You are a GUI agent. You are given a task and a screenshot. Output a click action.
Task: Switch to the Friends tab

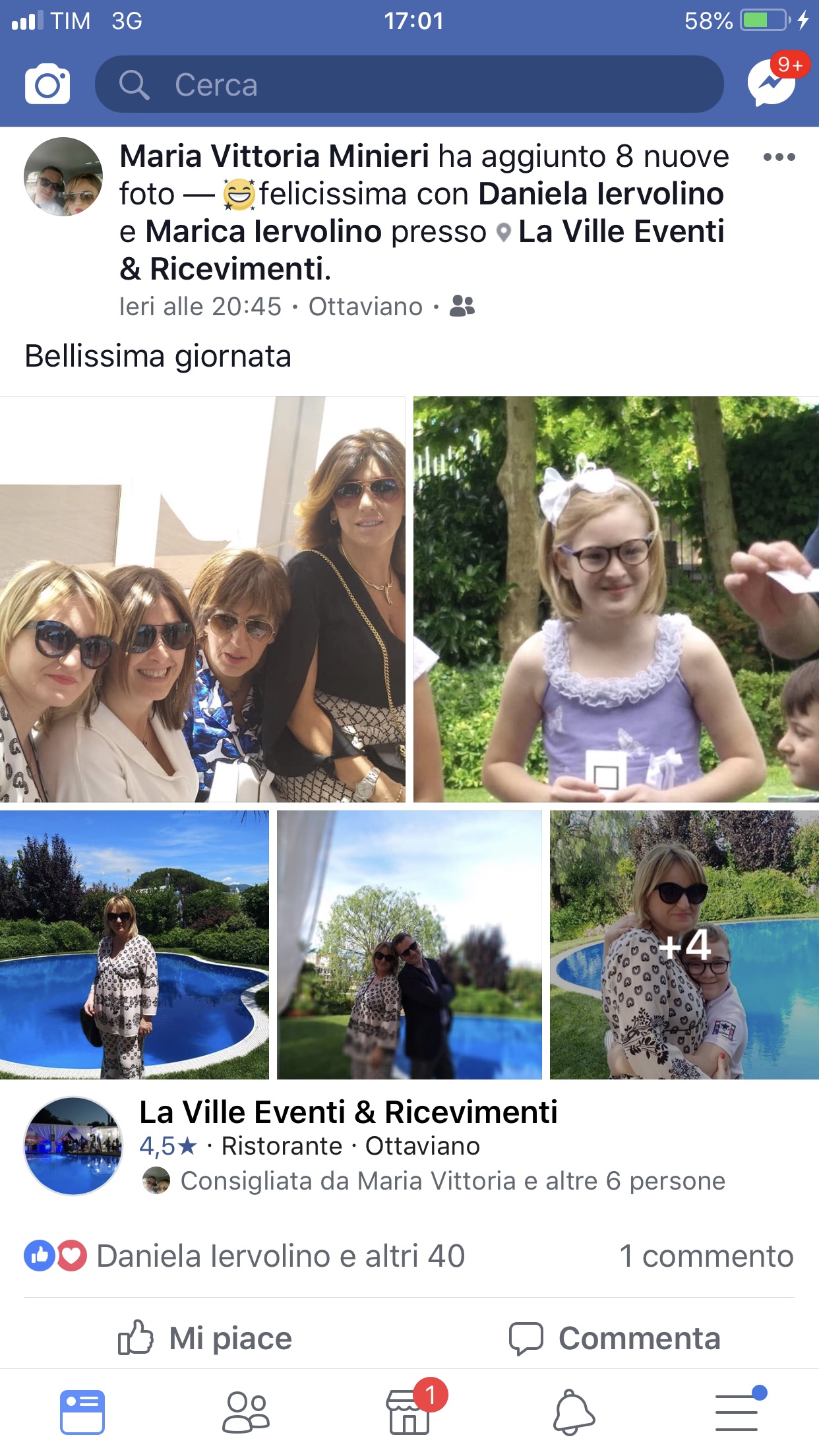coord(246,1412)
